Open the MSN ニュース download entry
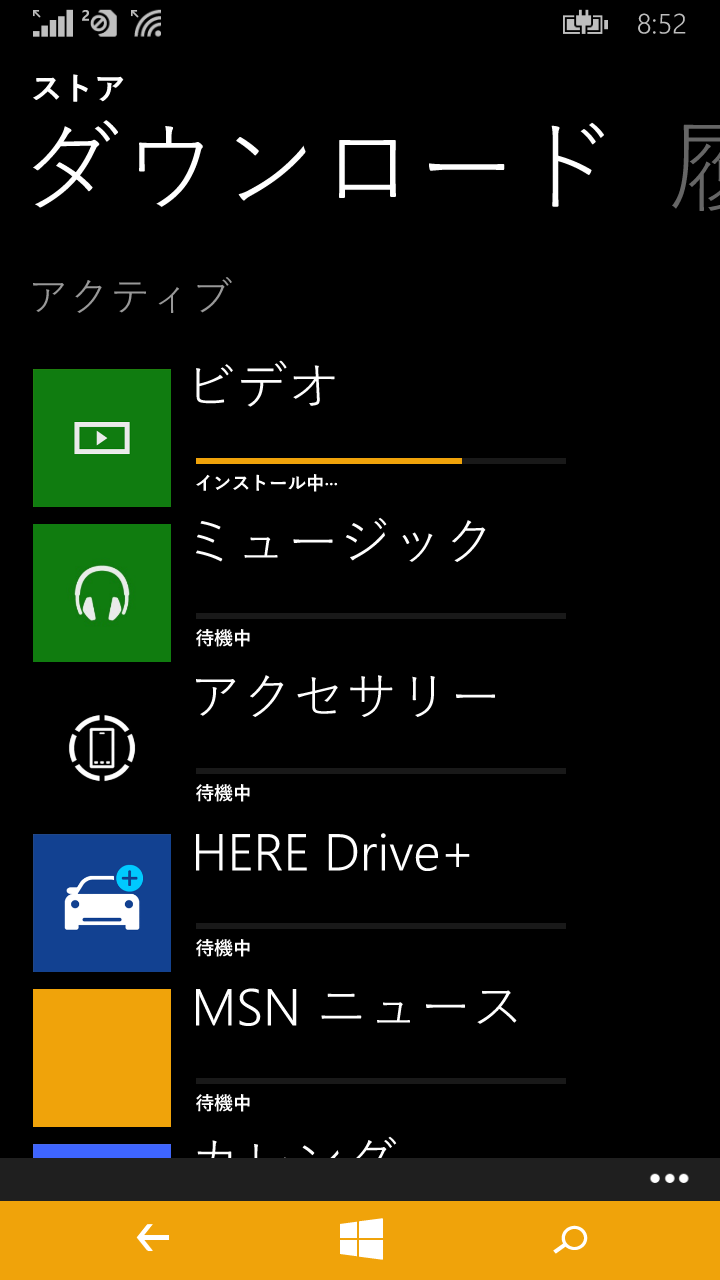This screenshot has width=720, height=1280. 300,1057
